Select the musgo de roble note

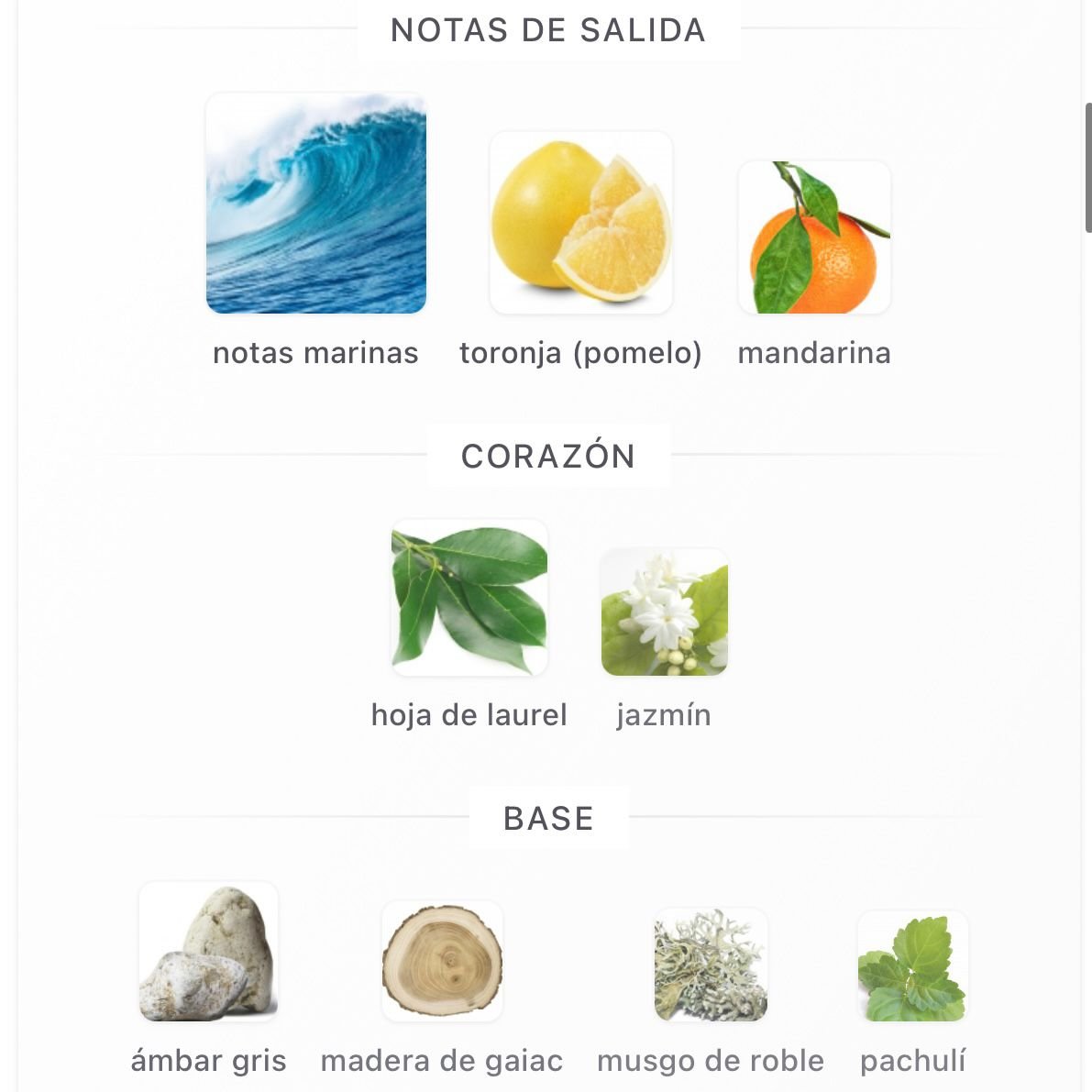click(711, 965)
